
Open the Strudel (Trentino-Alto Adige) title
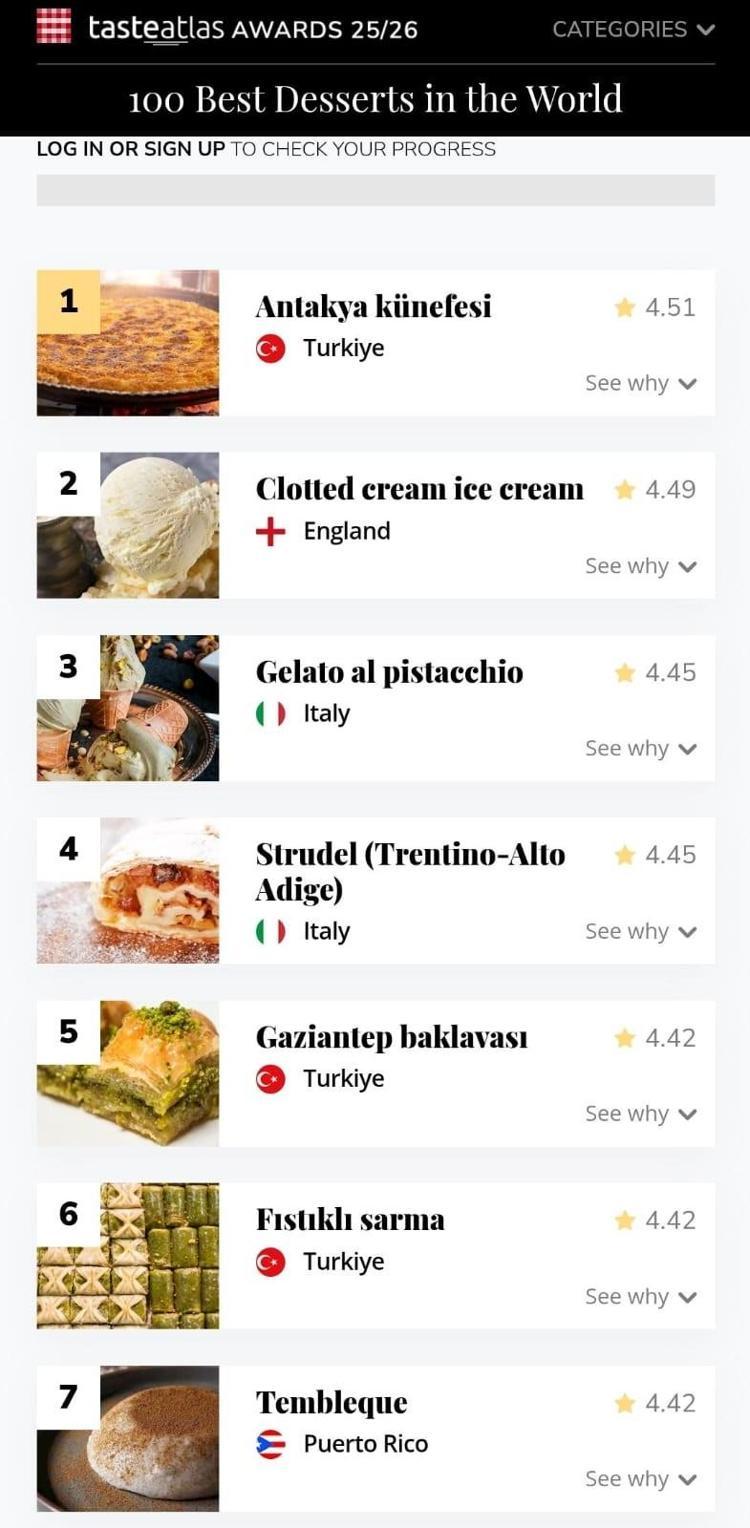[x=410, y=871]
